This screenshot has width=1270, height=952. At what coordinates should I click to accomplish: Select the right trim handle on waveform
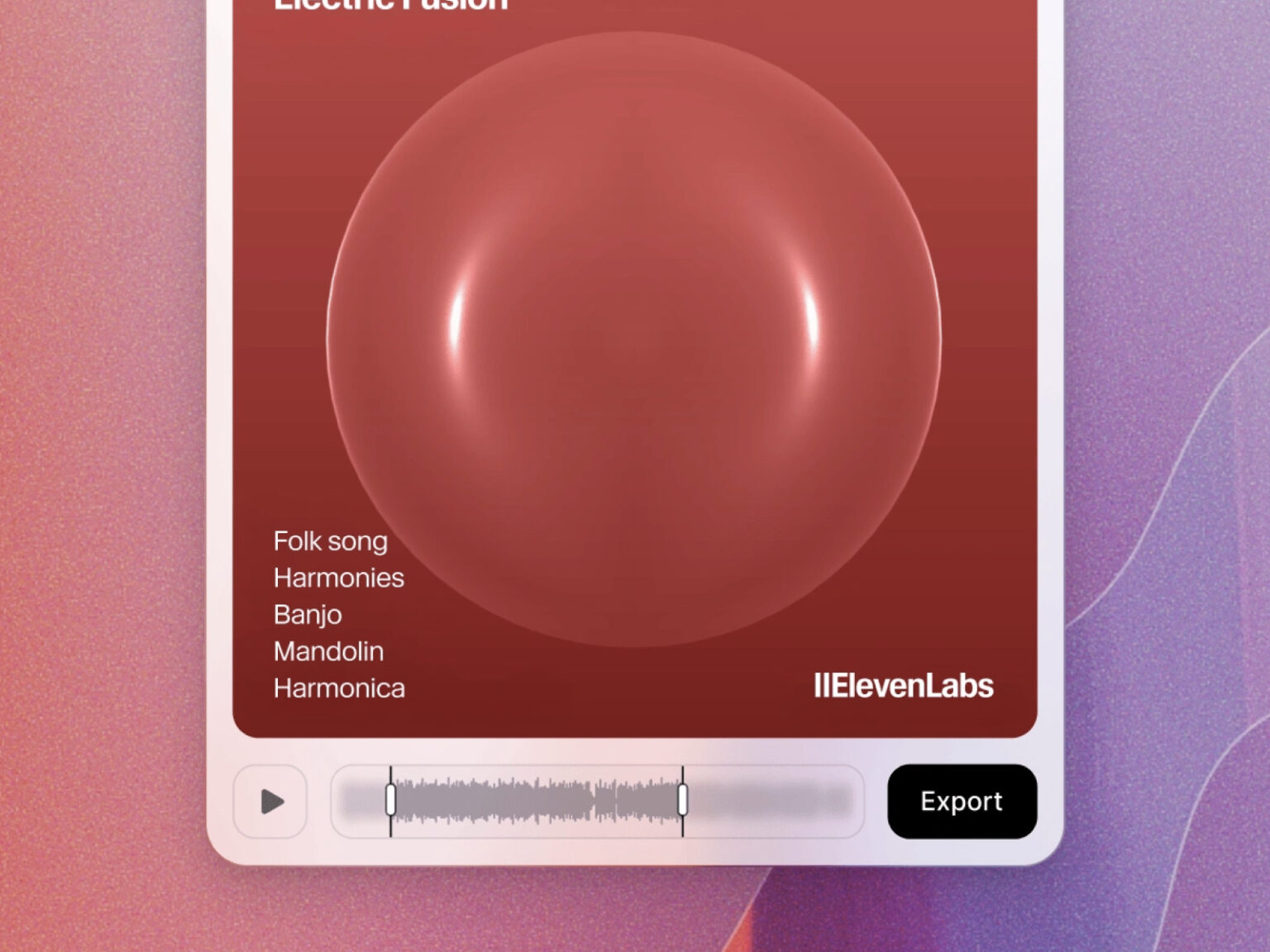tap(682, 801)
